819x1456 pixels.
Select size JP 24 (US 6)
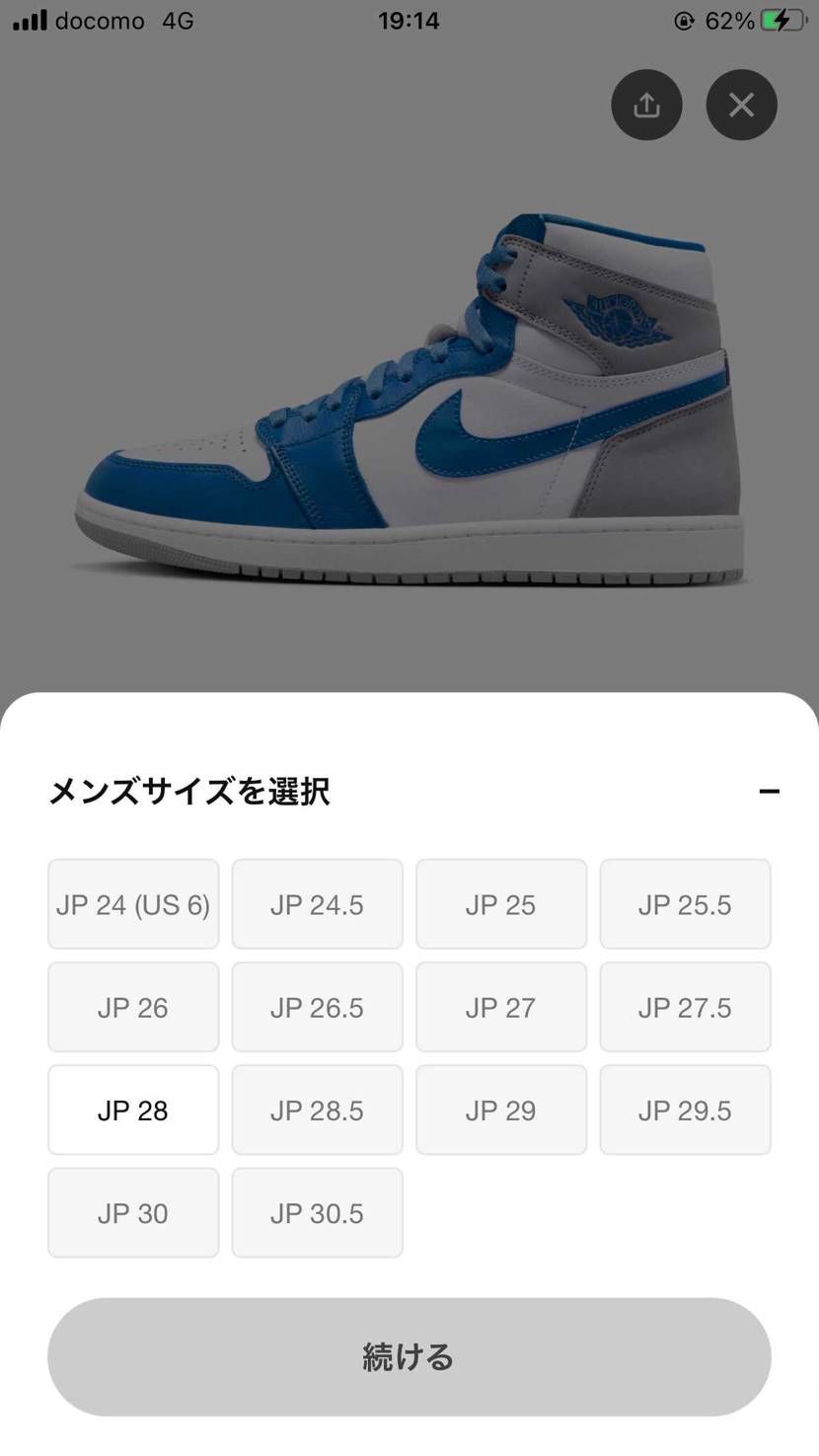tap(133, 903)
